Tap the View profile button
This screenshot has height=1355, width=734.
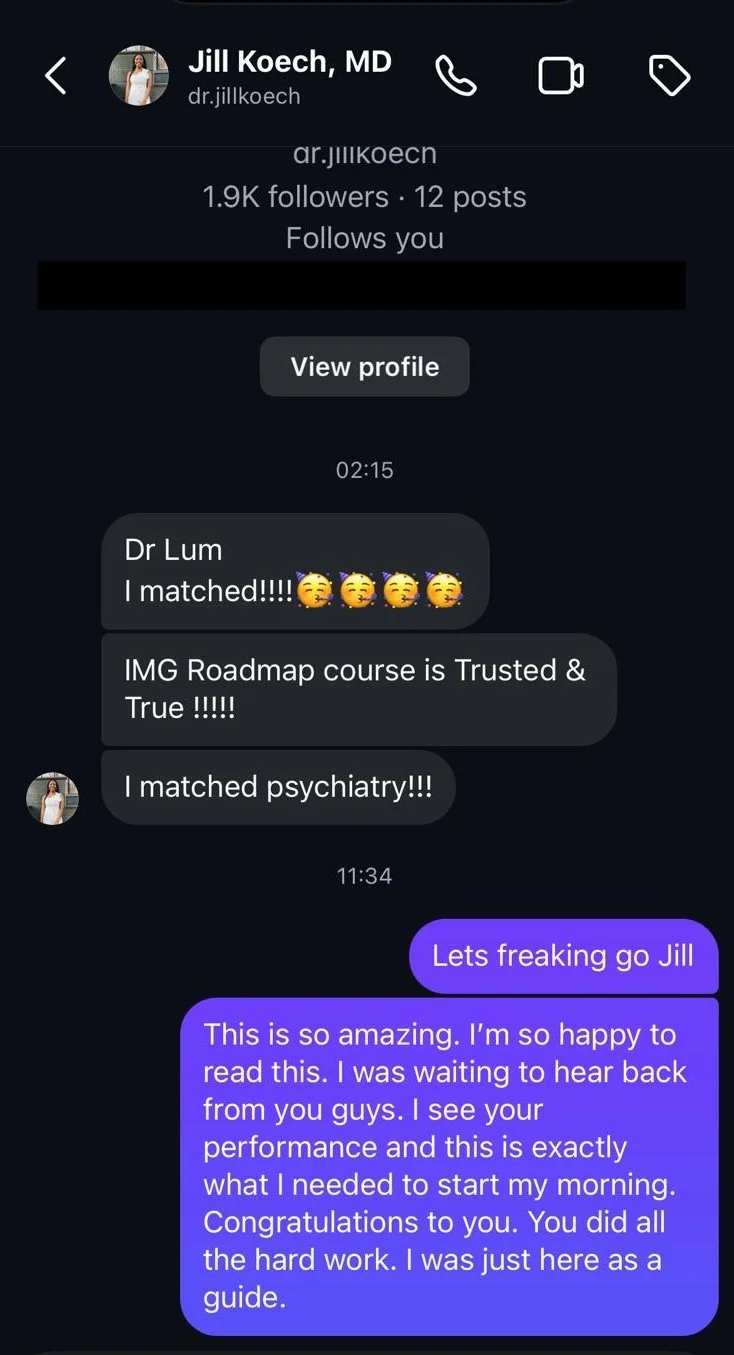(364, 367)
